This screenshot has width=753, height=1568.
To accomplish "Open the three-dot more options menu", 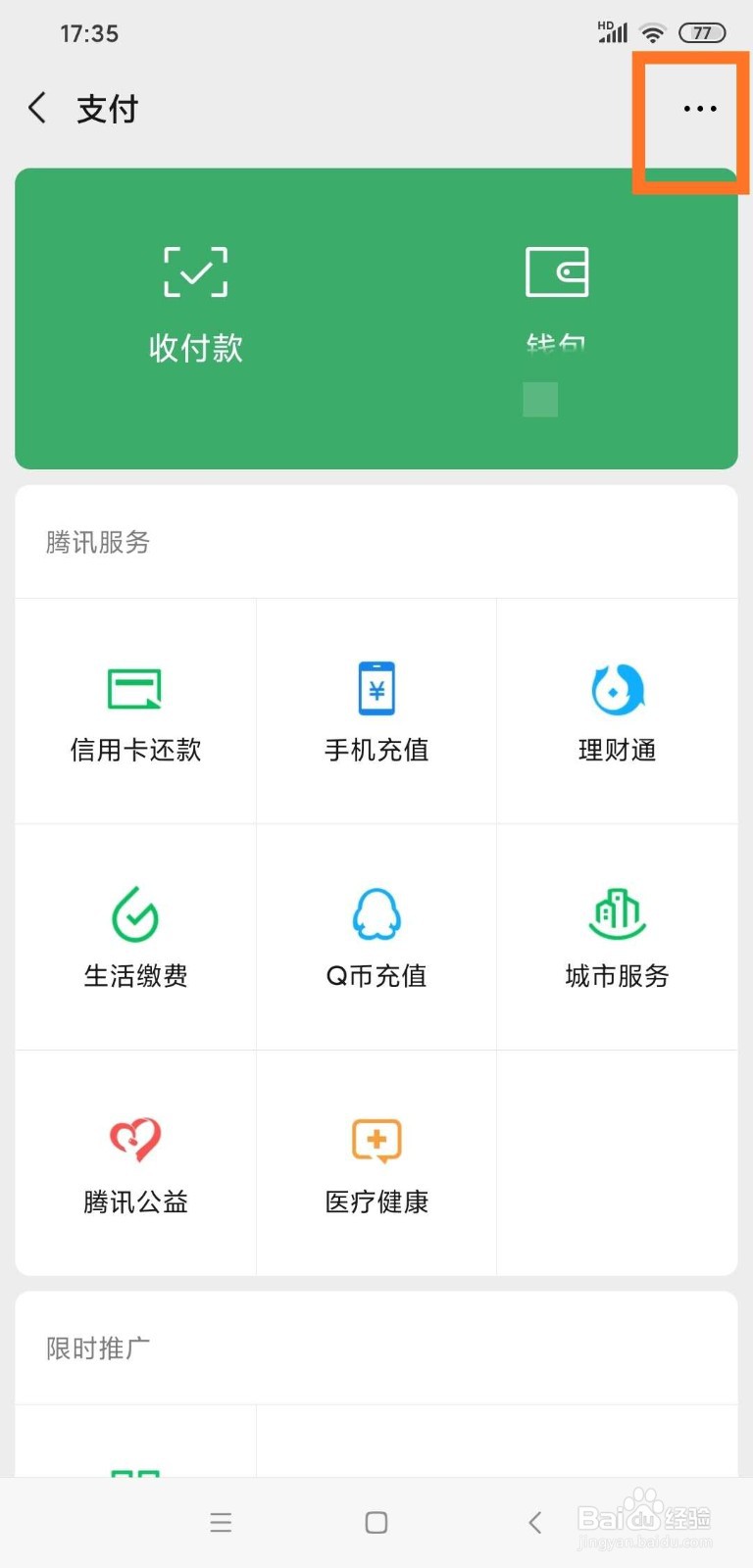I will pyautogui.click(x=698, y=109).
